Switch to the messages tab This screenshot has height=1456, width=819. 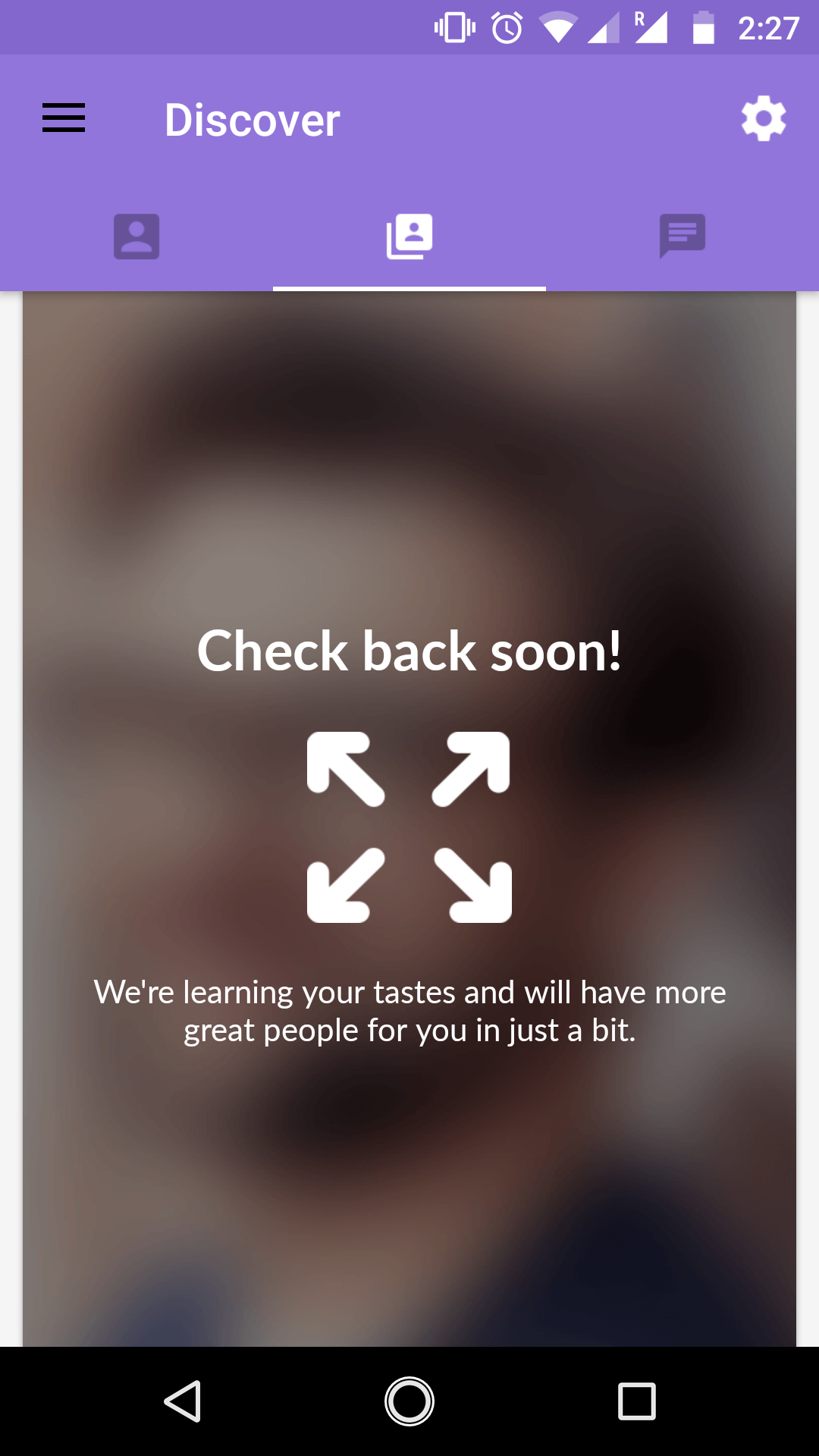[682, 237]
